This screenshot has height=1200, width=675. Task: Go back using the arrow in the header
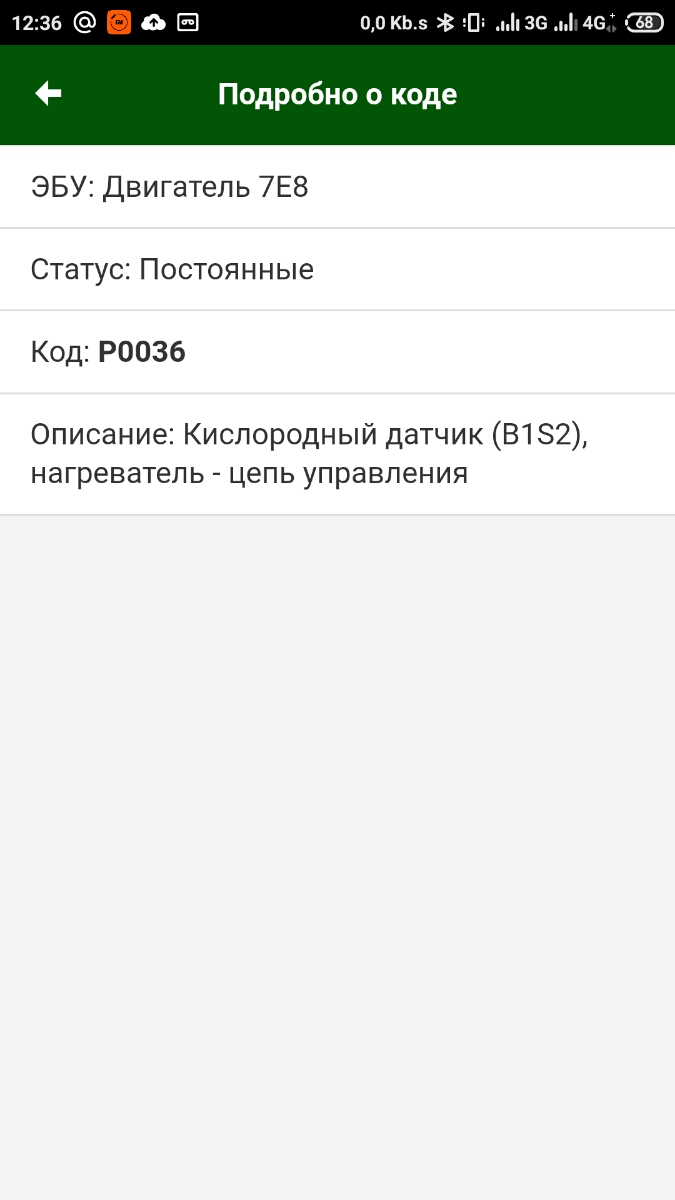(x=48, y=94)
